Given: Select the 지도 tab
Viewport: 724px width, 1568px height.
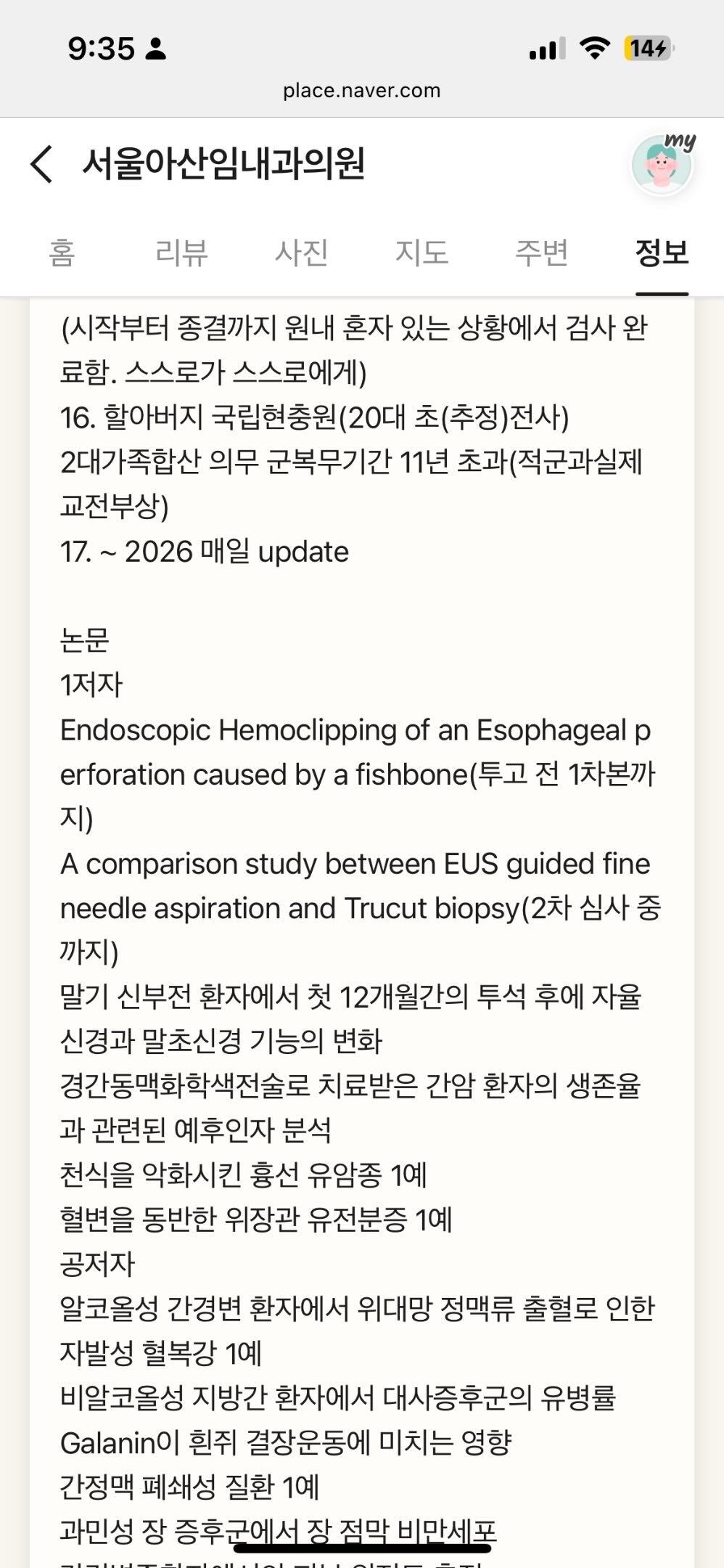Looking at the screenshot, I should pos(421,253).
